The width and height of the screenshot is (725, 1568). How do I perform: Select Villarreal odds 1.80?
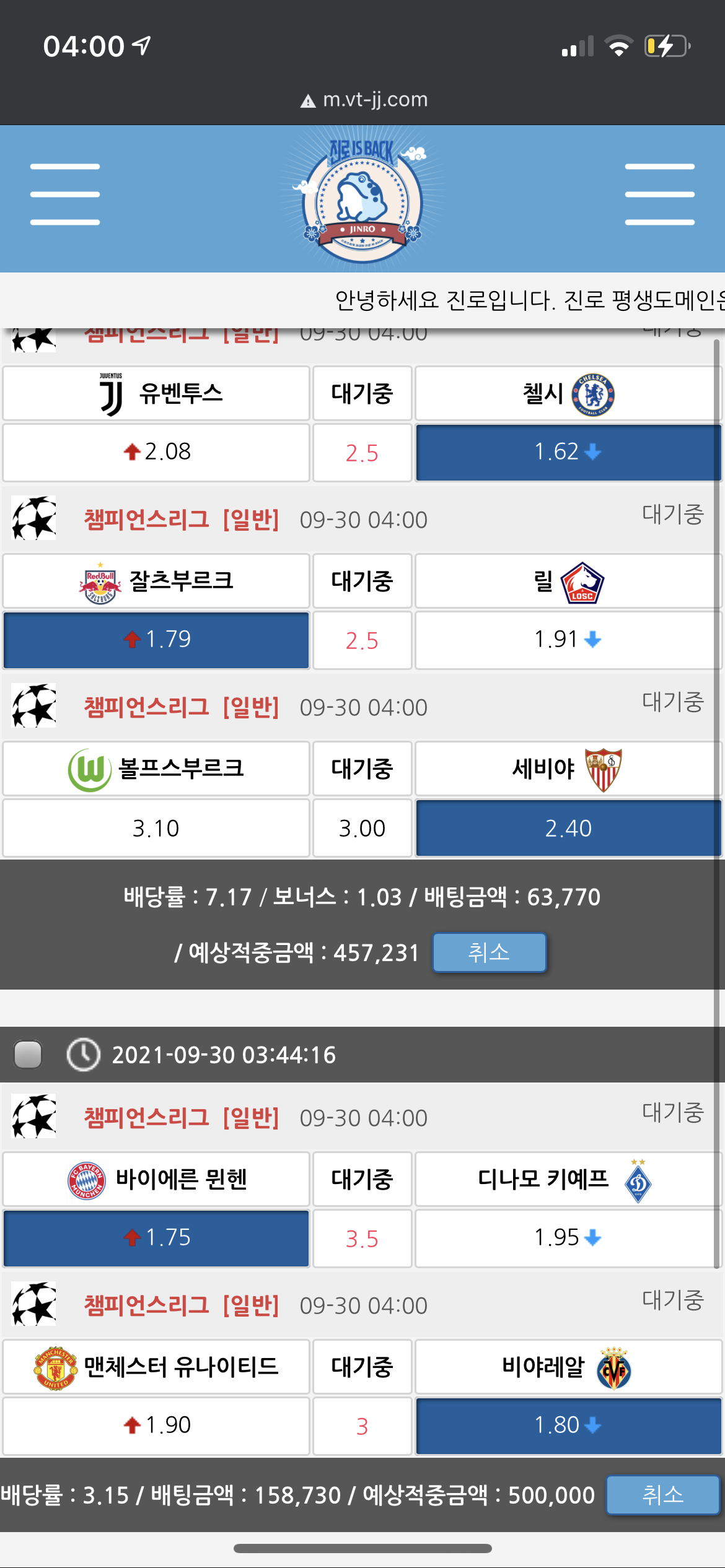click(568, 1426)
